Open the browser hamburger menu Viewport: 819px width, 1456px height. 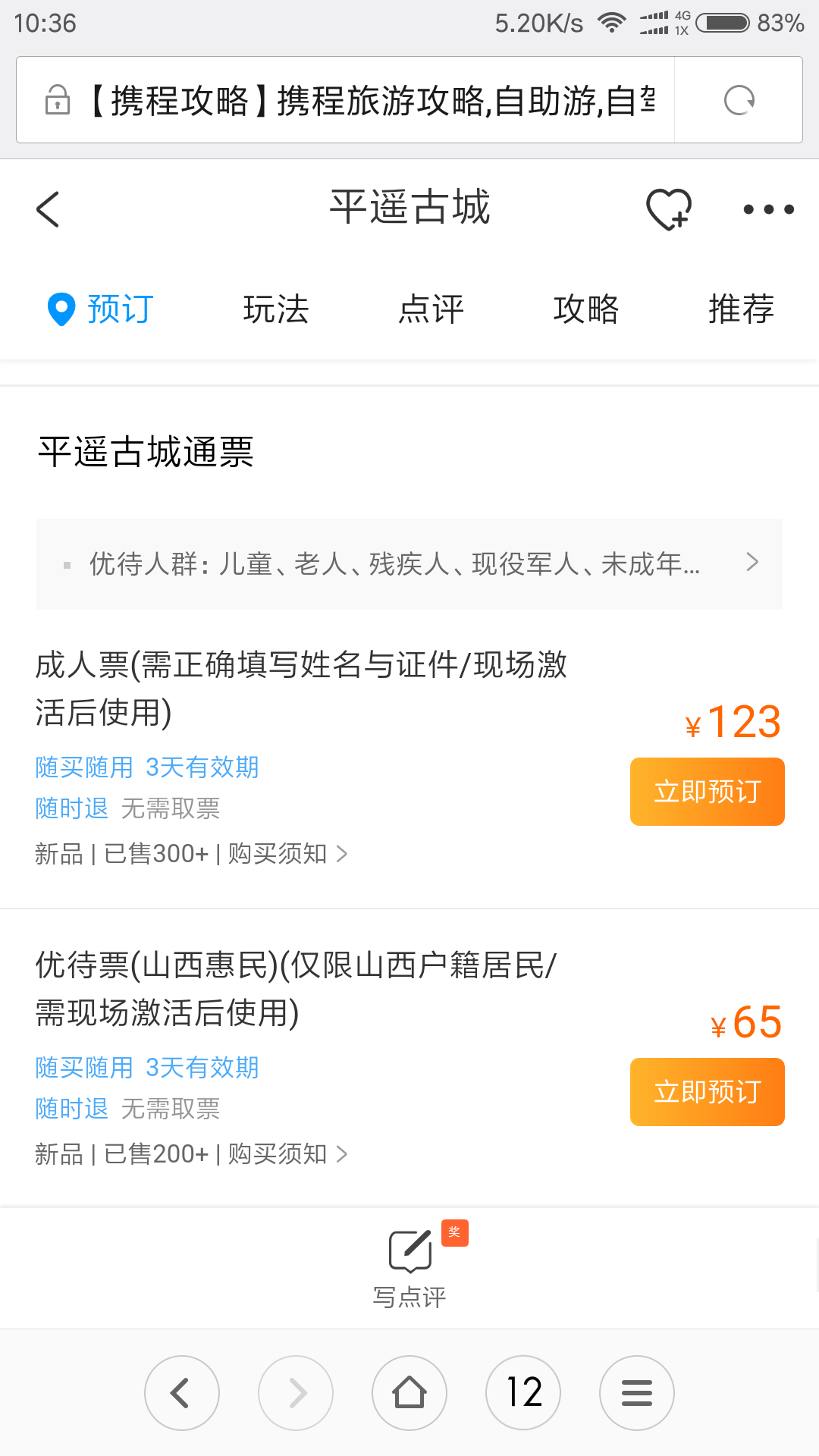(x=637, y=1393)
